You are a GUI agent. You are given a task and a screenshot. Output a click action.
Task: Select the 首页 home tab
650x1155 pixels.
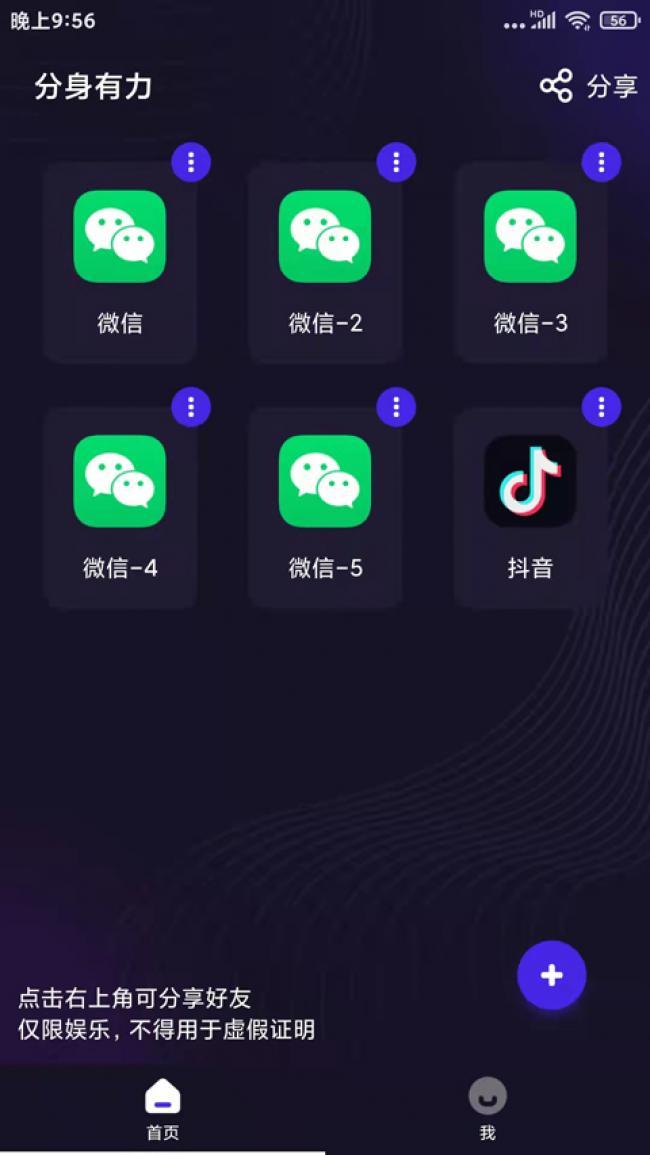tap(163, 1108)
